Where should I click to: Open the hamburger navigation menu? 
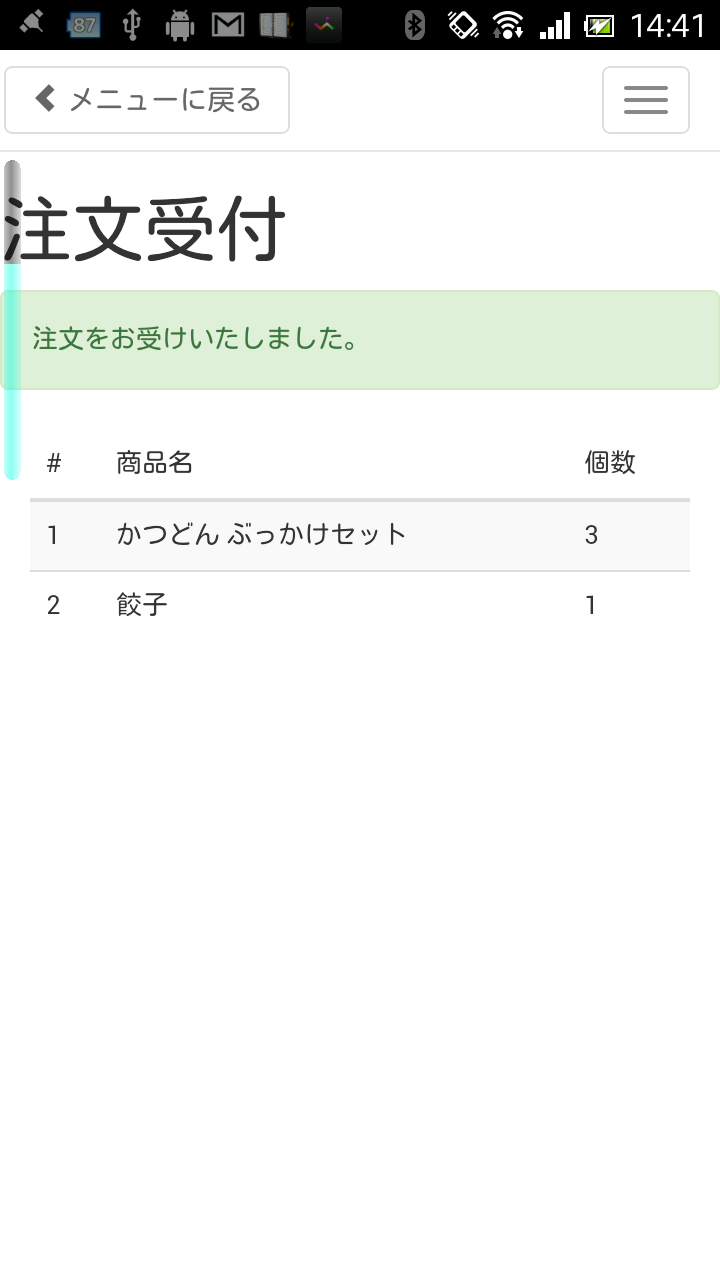[x=646, y=100]
